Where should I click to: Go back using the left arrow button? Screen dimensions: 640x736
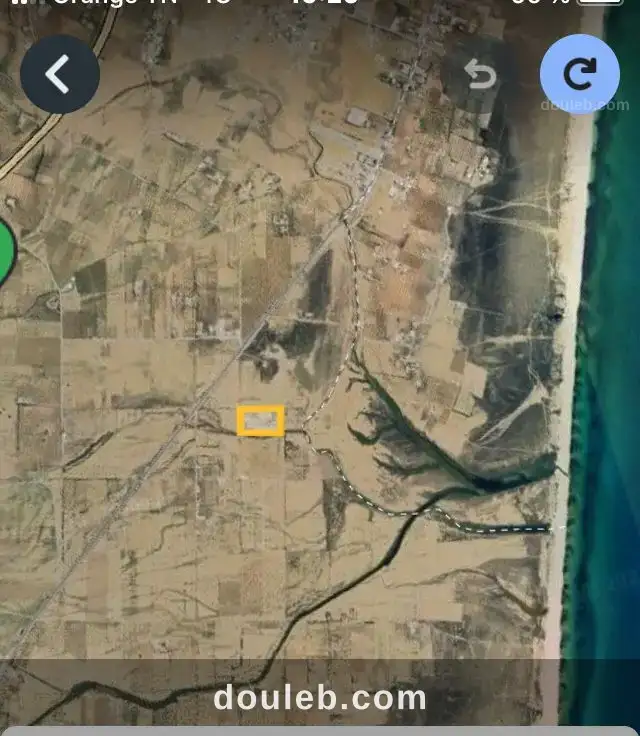click(59, 74)
